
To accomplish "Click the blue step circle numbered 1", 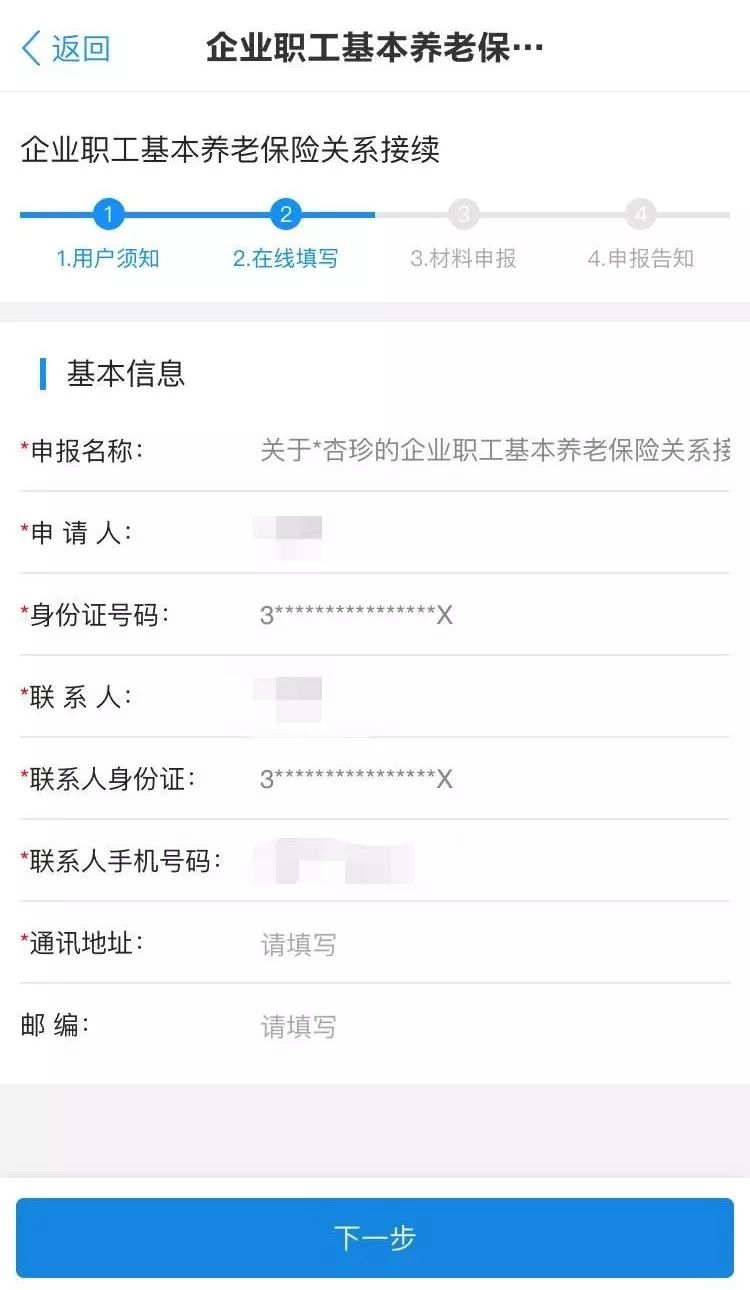I will (108, 213).
